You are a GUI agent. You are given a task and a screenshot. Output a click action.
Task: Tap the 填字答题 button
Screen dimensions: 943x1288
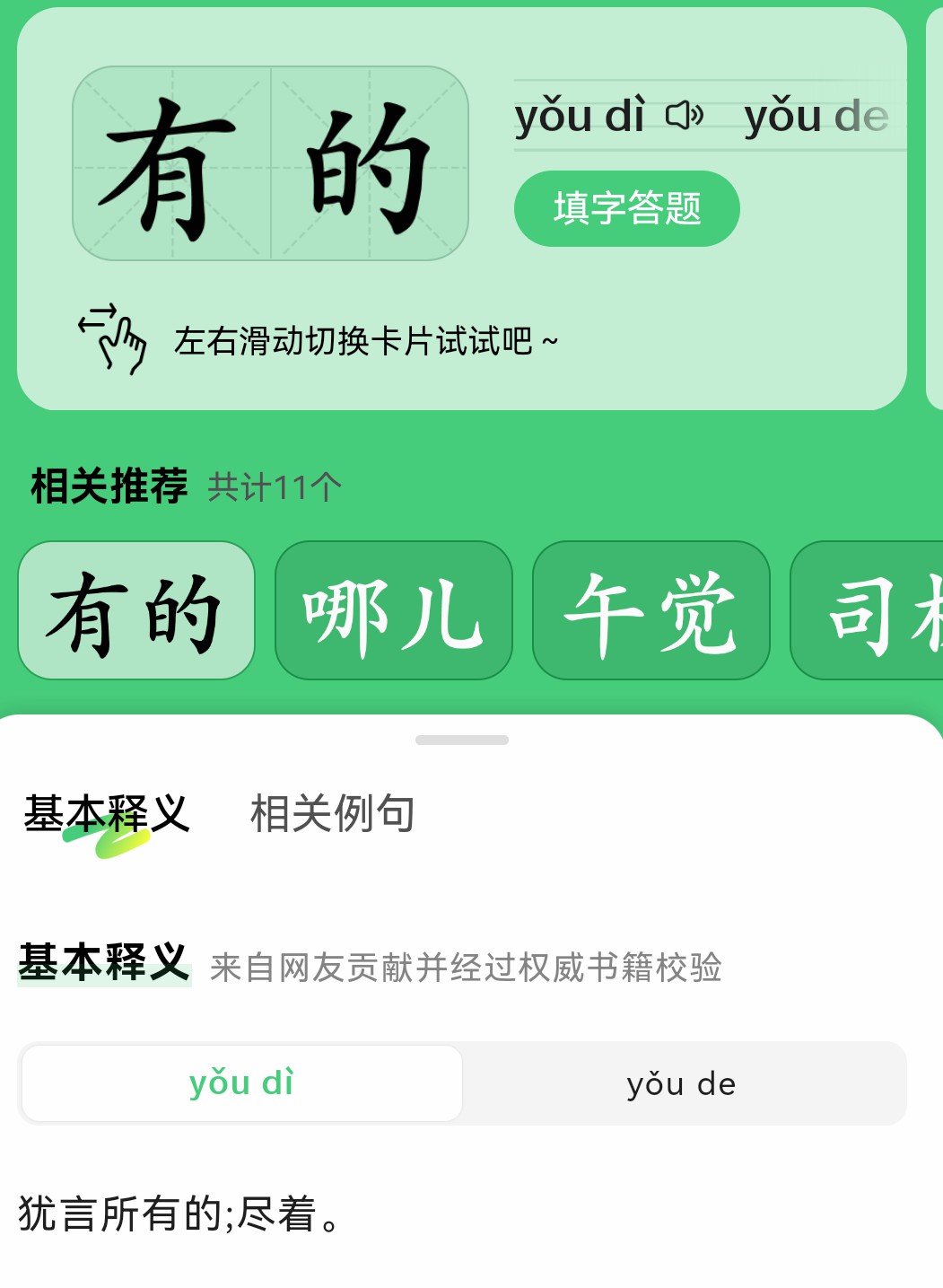[x=626, y=208]
